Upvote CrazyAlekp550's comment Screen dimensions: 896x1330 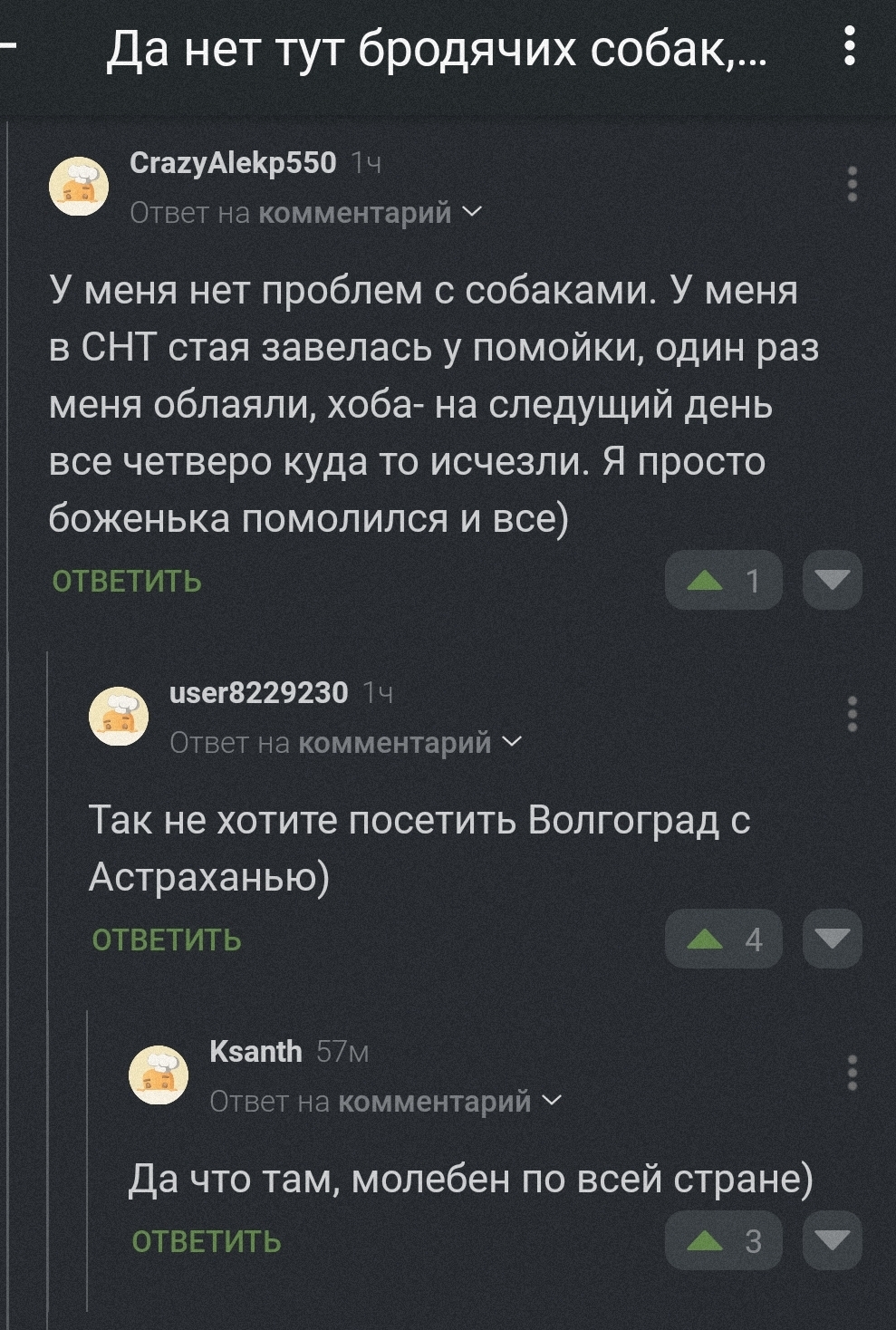point(723,580)
